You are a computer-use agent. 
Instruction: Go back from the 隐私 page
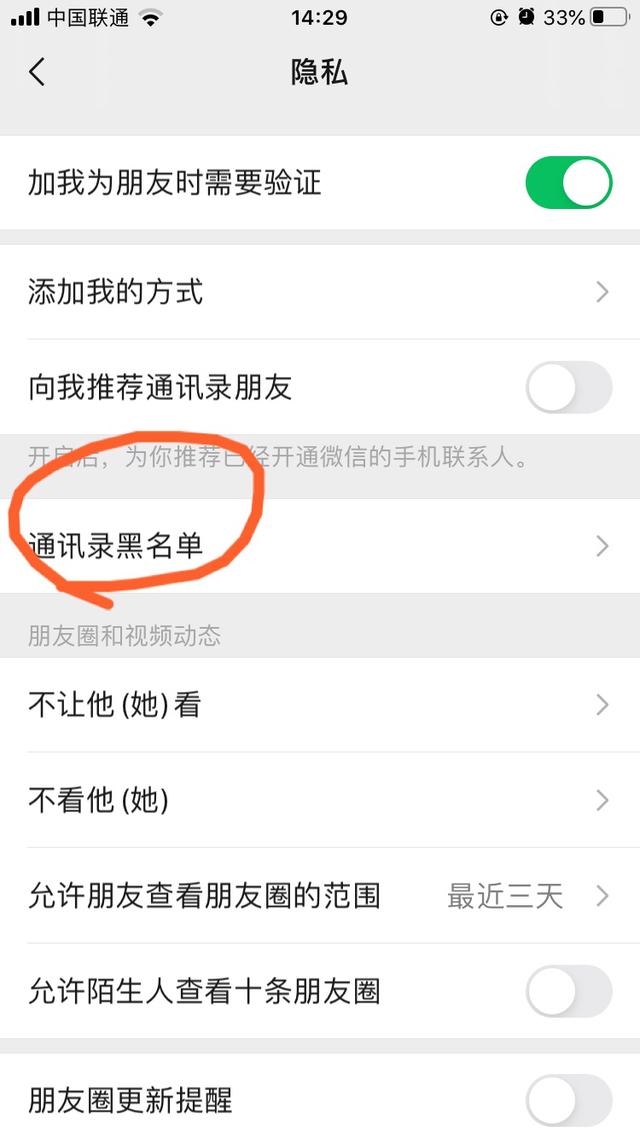pyautogui.click(x=37, y=72)
